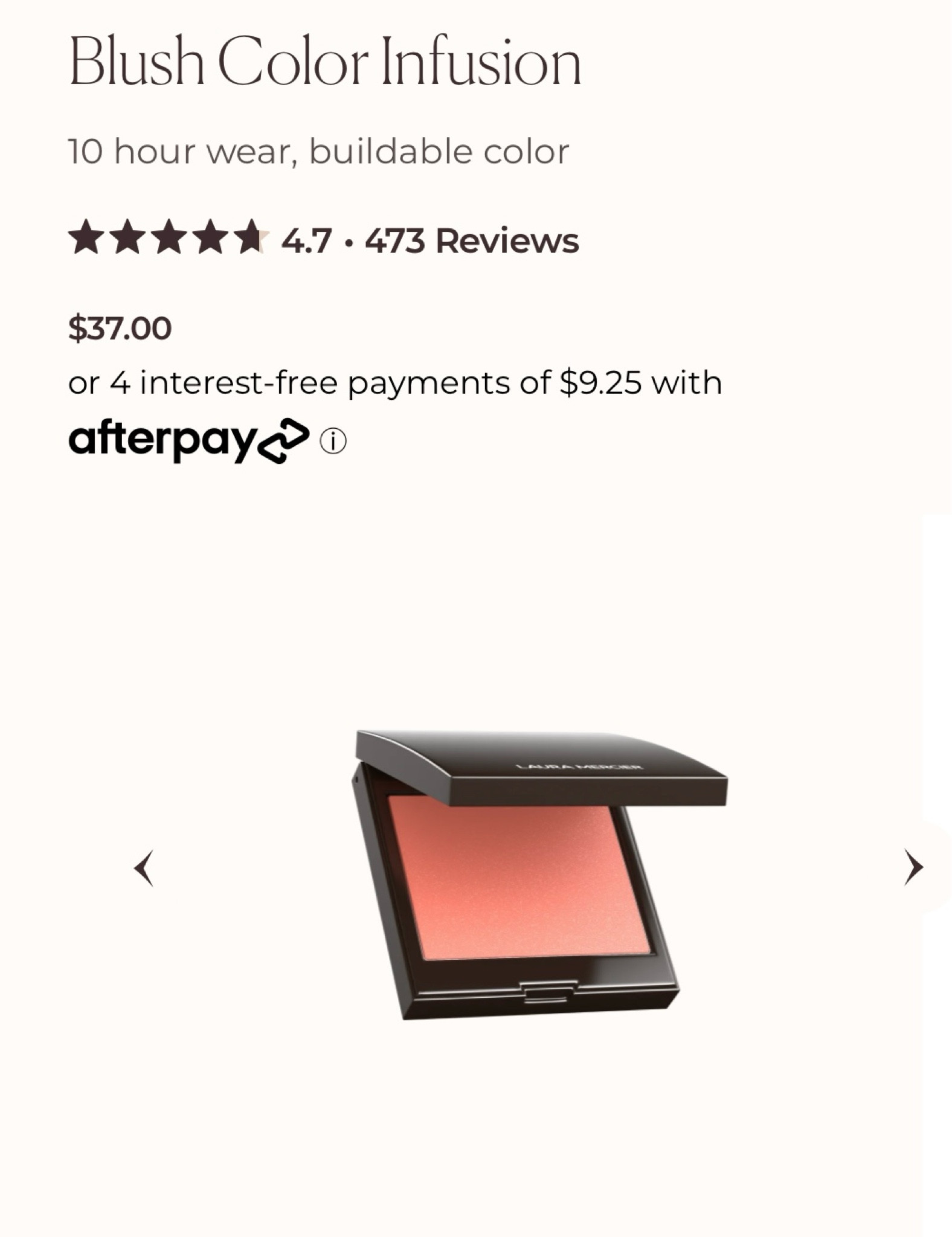Click the '10 hour wear, buildable color' tagline
952x1237 pixels.
pos(318,151)
